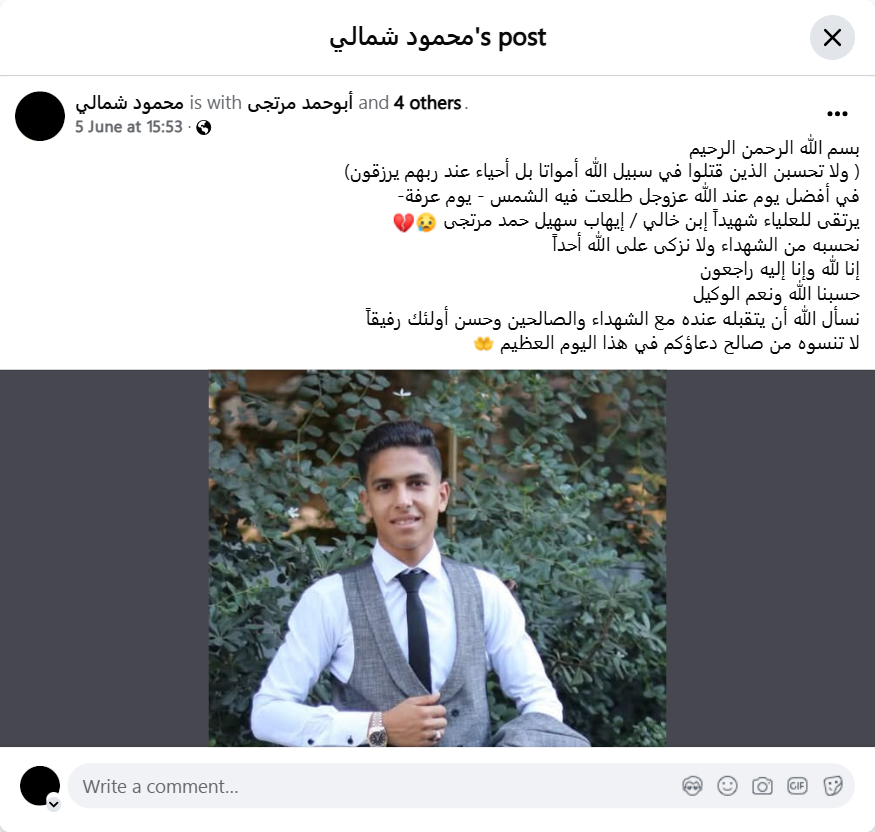Open محمود شمالي's profile

tap(129, 102)
